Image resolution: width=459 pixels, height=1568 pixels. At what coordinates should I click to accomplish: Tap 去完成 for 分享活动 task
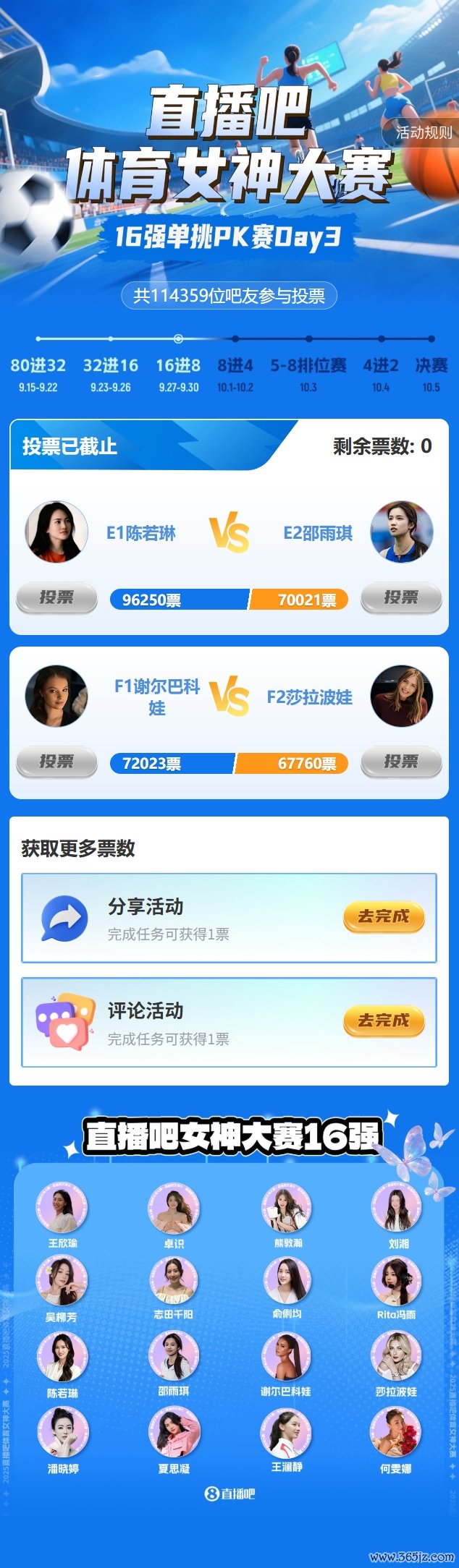tap(383, 916)
